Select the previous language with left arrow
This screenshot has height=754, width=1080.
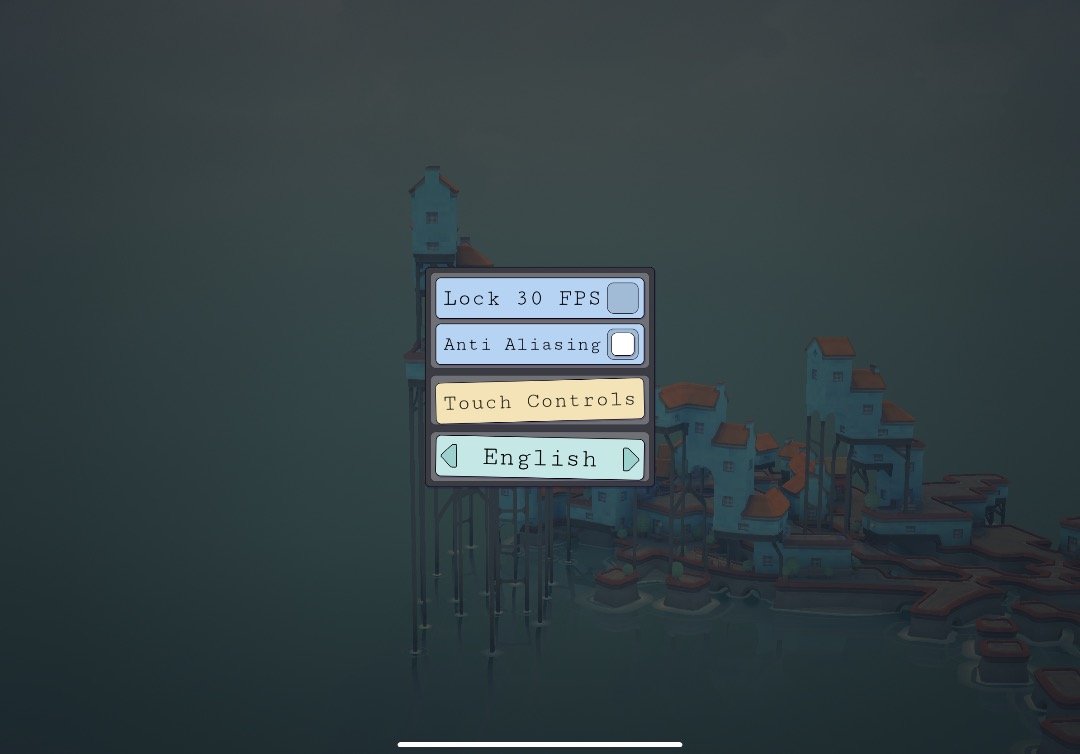pos(450,458)
